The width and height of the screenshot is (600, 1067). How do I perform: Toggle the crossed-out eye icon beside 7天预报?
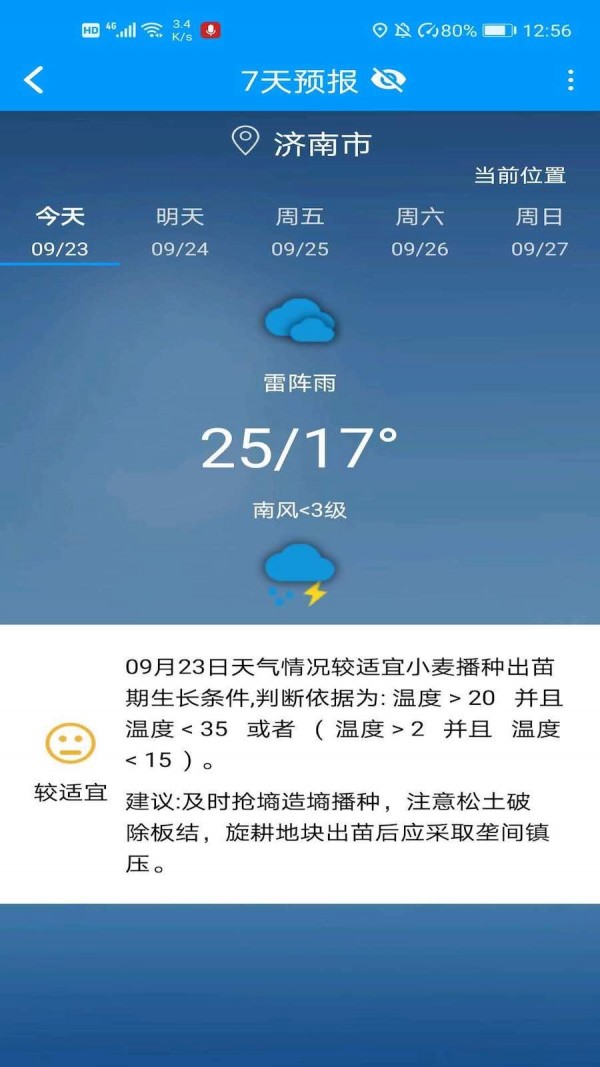[388, 80]
